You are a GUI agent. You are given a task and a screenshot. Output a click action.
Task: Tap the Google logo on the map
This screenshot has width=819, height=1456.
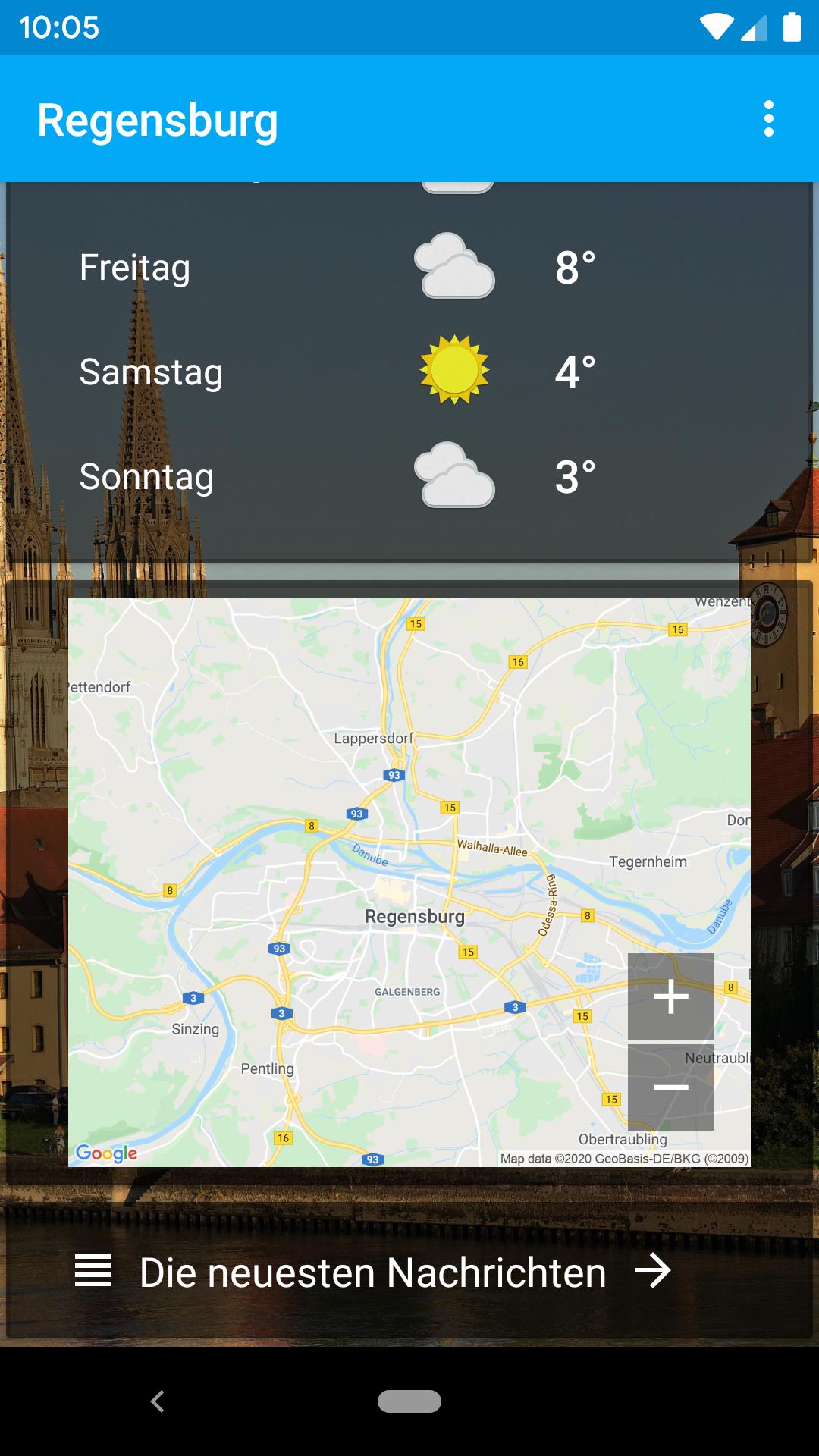click(105, 1153)
